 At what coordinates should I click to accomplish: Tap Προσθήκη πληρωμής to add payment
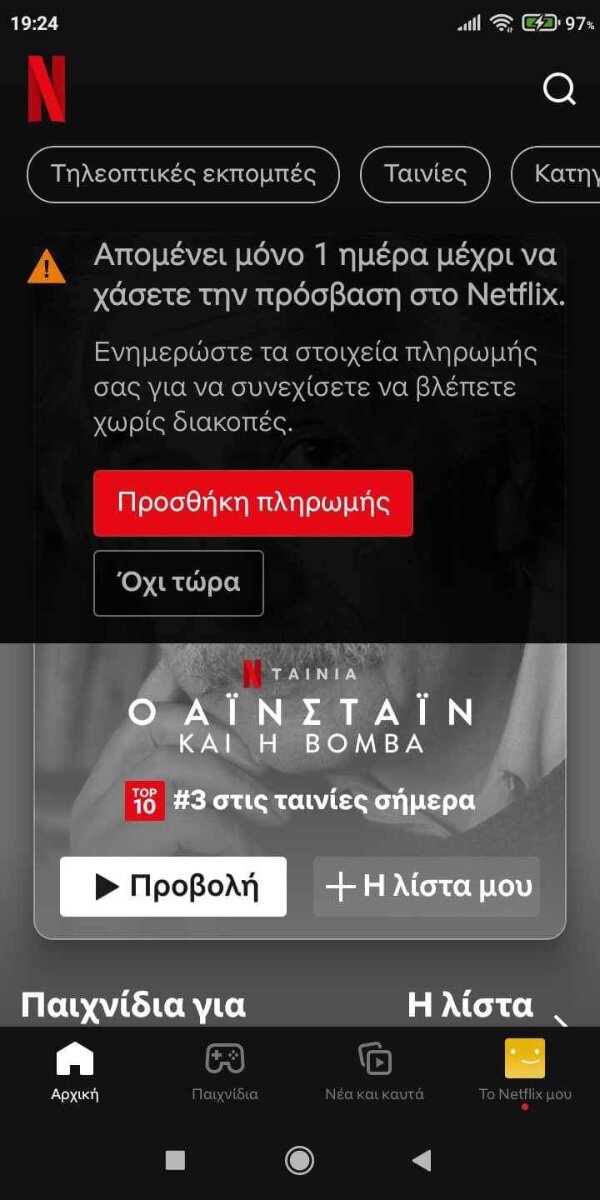pyautogui.click(x=253, y=503)
